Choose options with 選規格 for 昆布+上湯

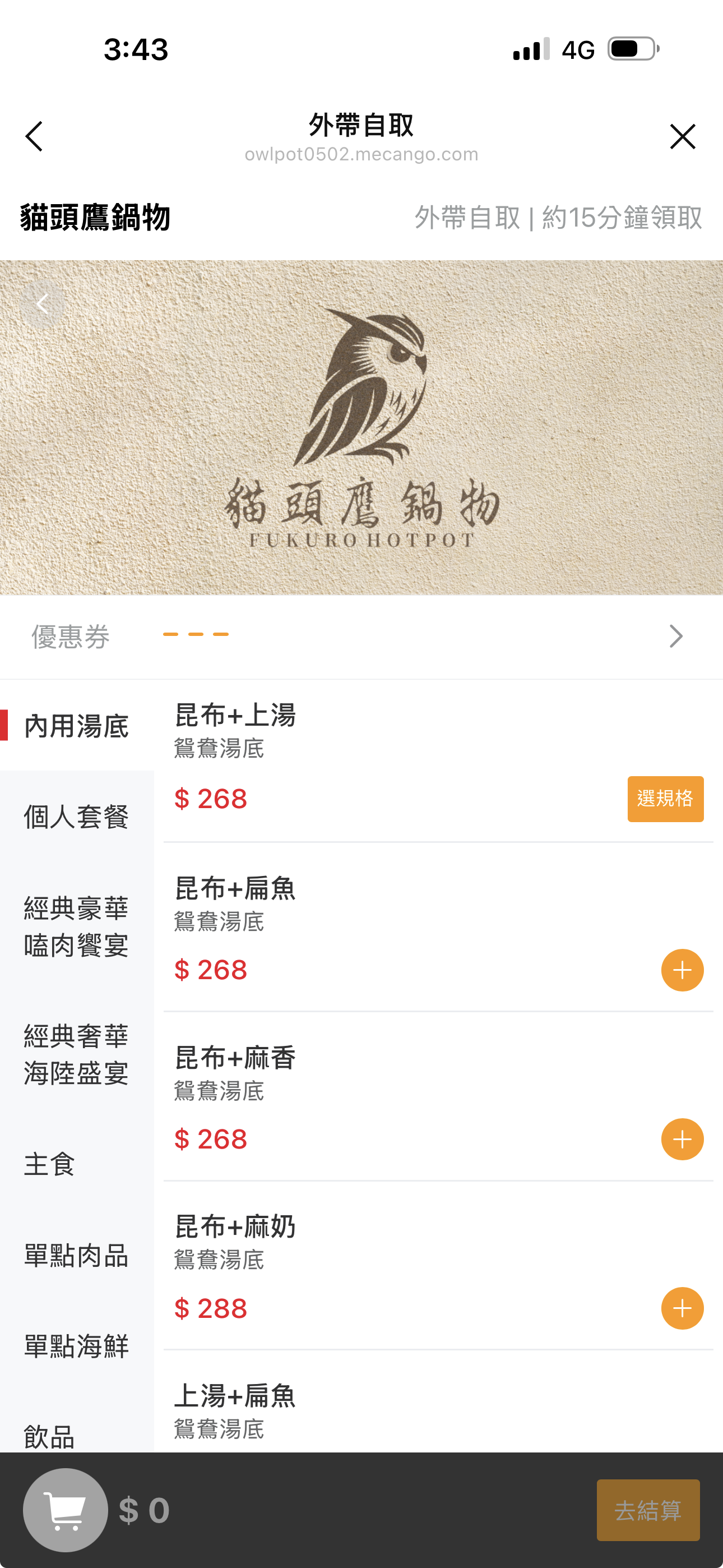(665, 799)
